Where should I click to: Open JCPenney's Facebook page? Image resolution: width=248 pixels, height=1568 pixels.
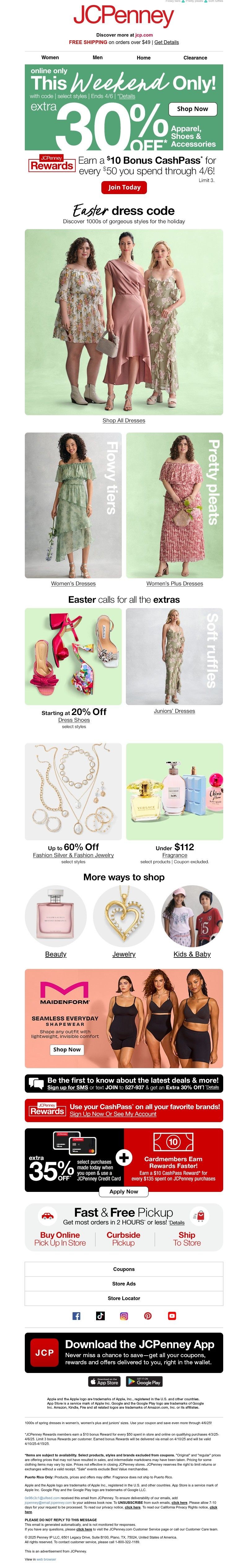pyautogui.click(x=76, y=1315)
